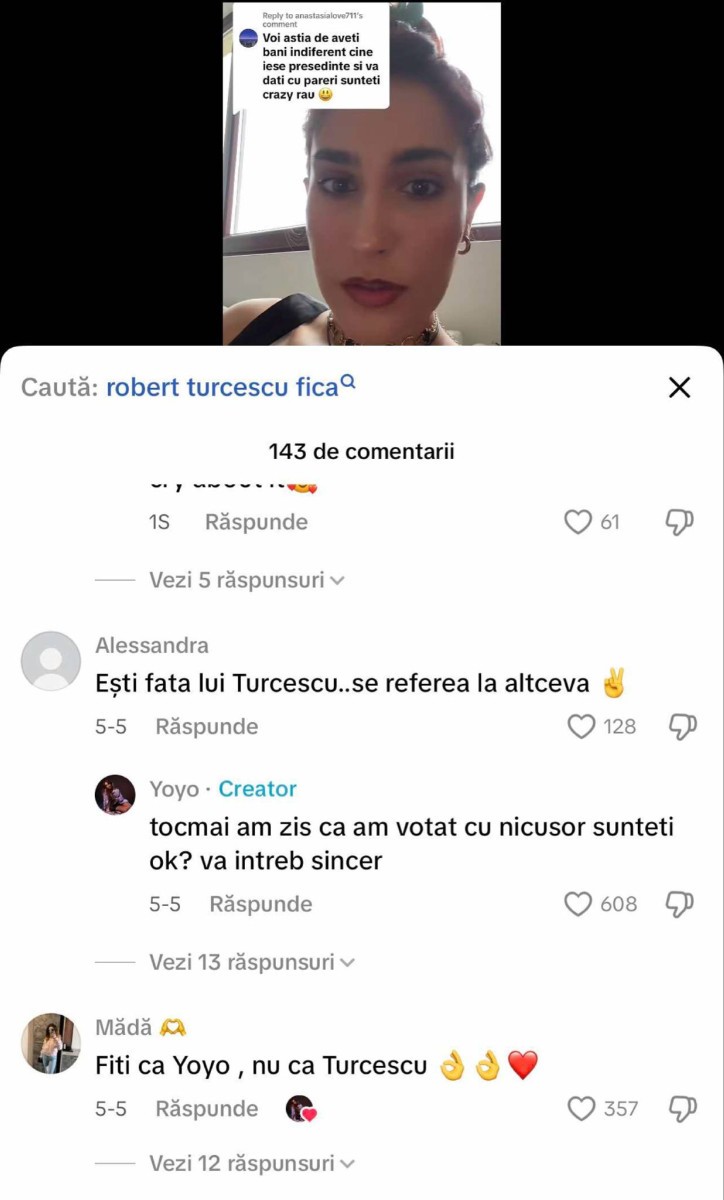Reply to Yoyo's comment
The width and height of the screenshot is (724, 1200).
coord(261,904)
